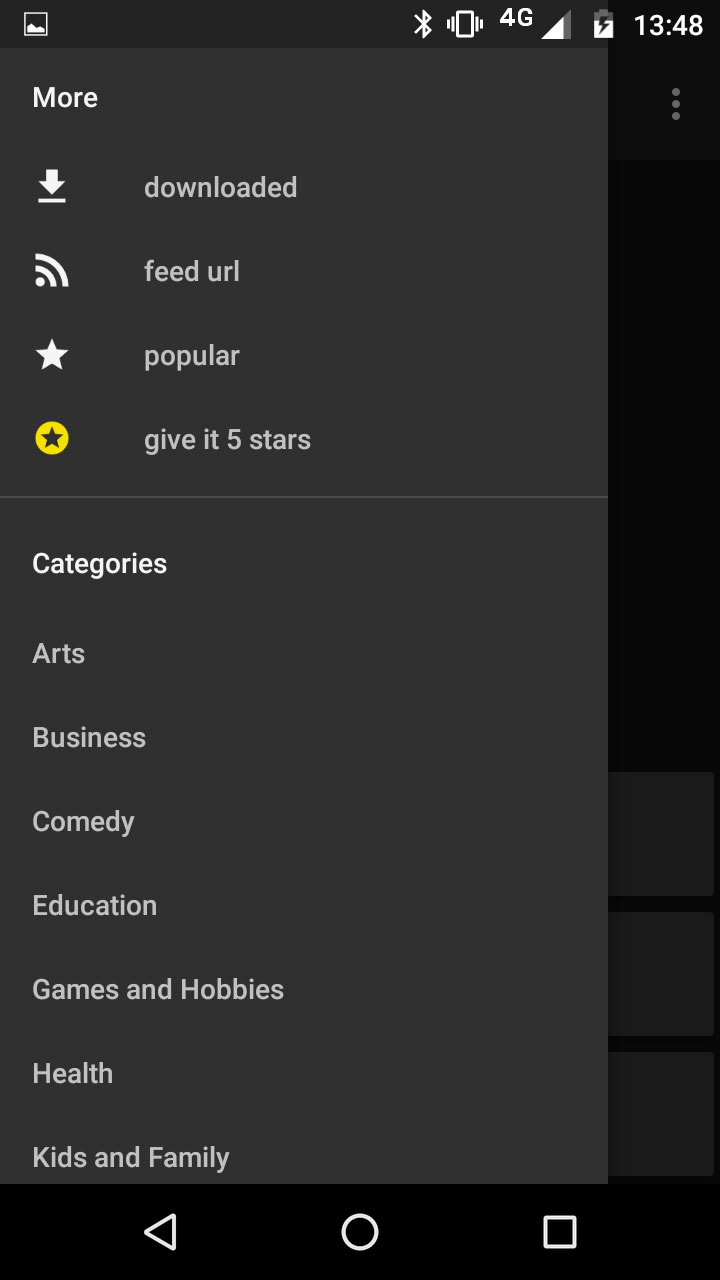
Task: Browse the Business category
Action: click(89, 737)
